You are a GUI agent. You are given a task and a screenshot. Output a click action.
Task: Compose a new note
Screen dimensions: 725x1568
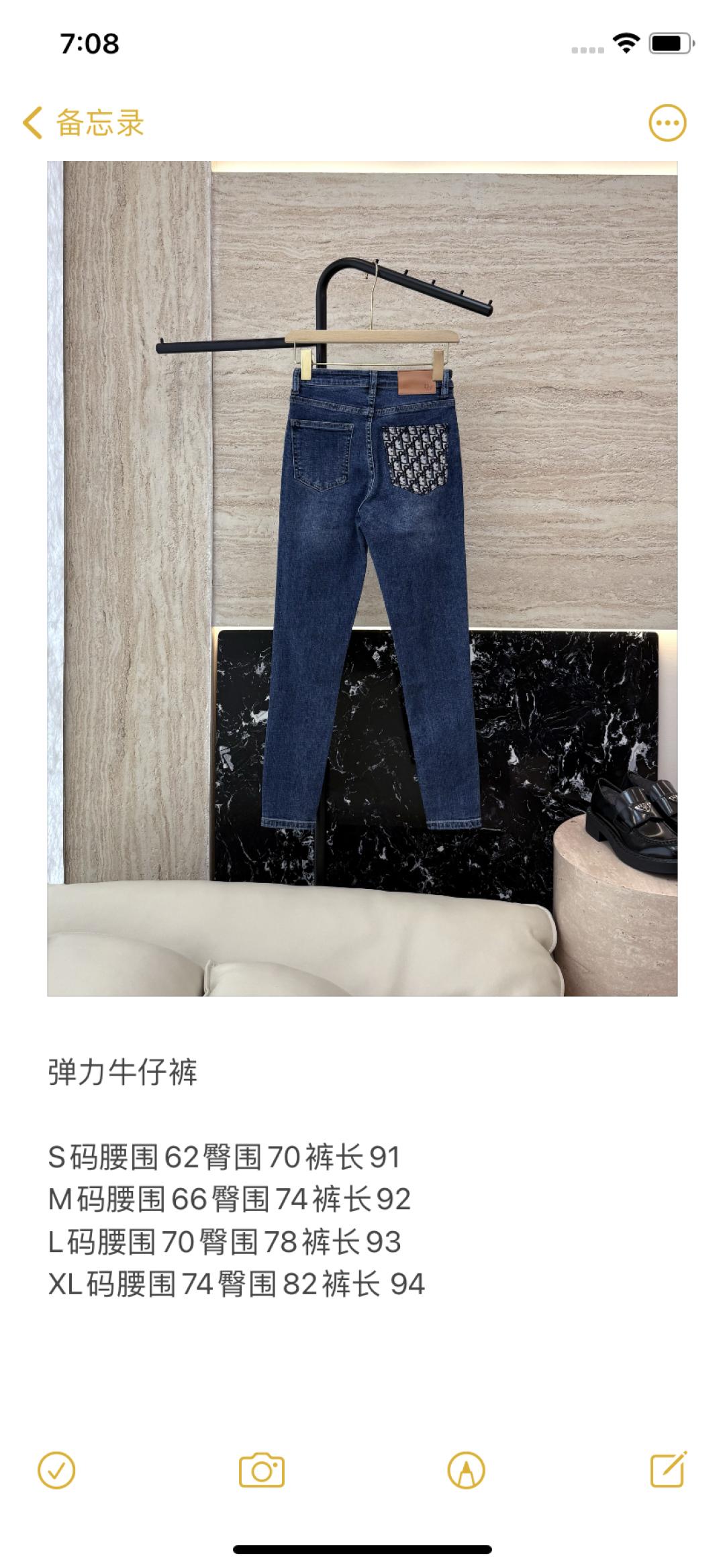click(669, 1469)
